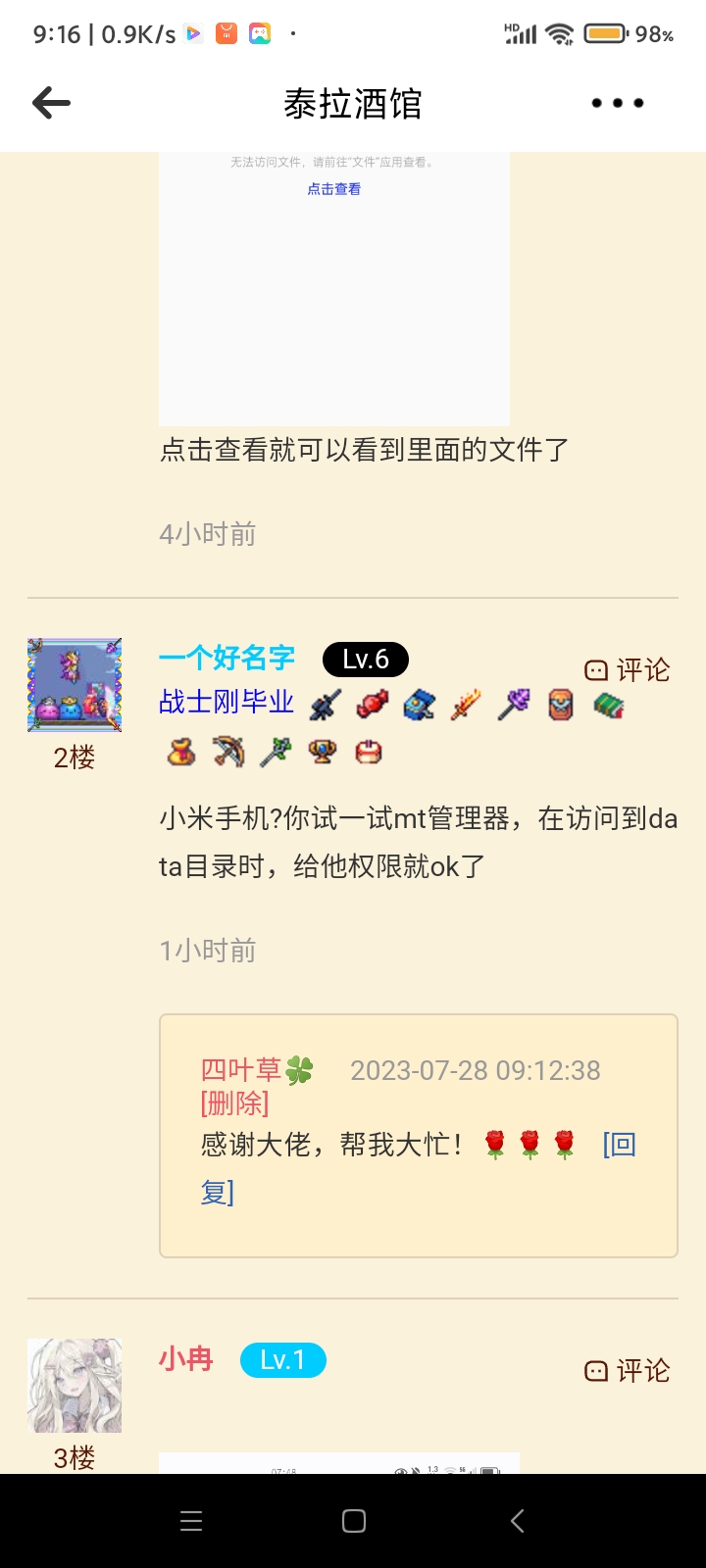This screenshot has width=706, height=1568.
Task: Comment on the 3楼 post
Action: (628, 1371)
